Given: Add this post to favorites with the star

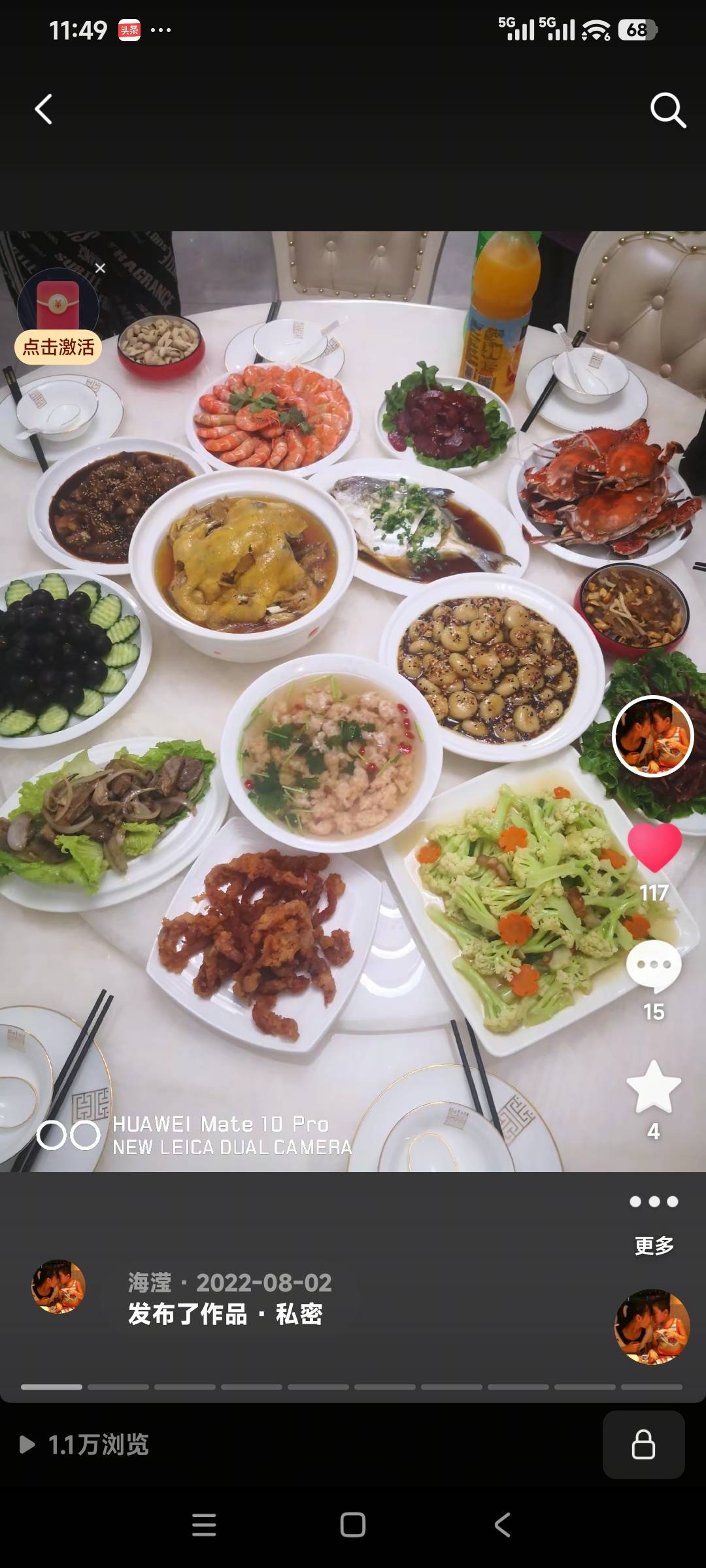Looking at the screenshot, I should 654,1088.
